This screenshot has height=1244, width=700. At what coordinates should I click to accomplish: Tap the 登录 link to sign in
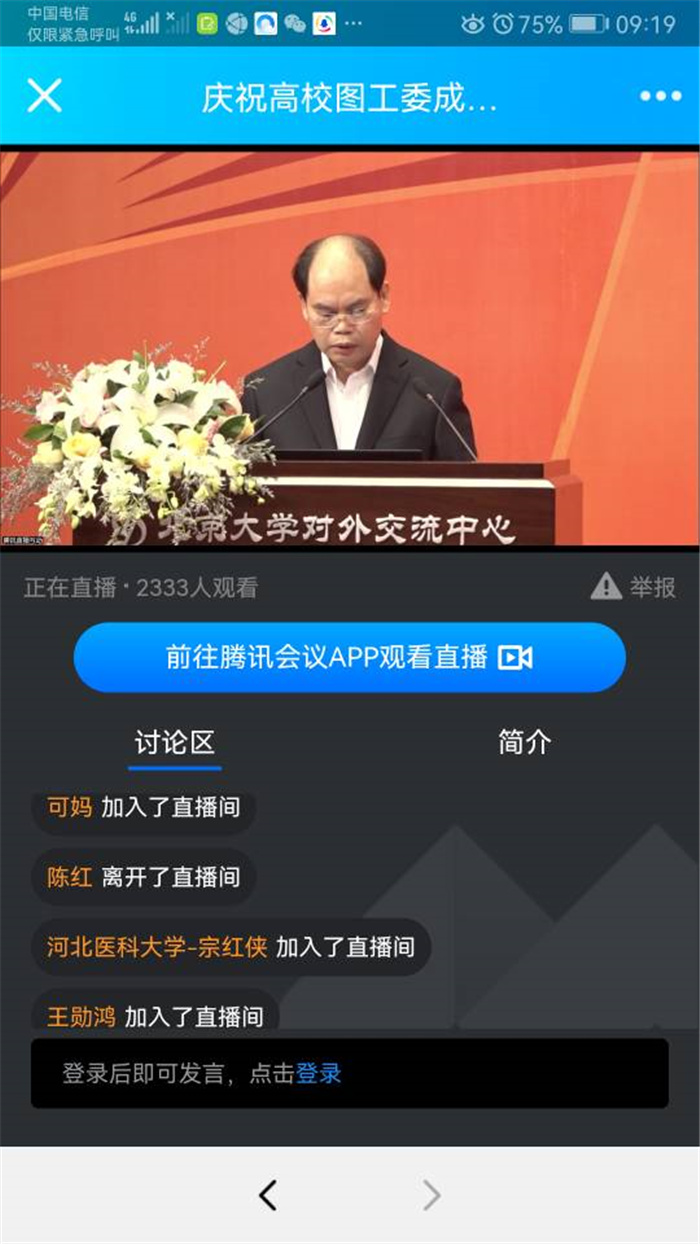[319, 1074]
